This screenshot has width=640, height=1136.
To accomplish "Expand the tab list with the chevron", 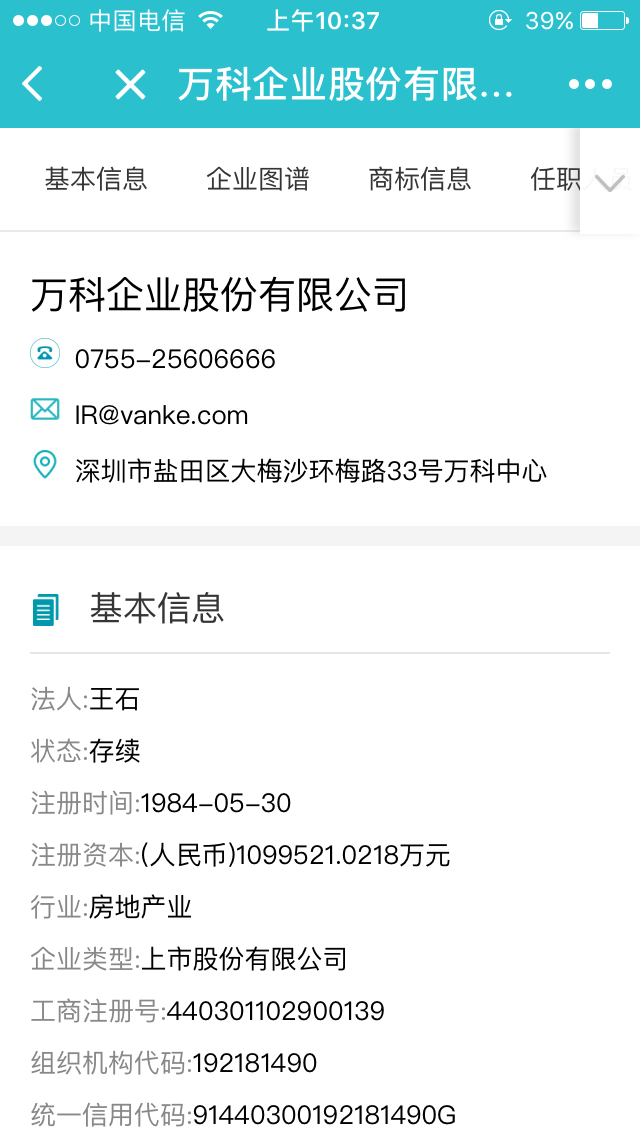I will tap(609, 182).
